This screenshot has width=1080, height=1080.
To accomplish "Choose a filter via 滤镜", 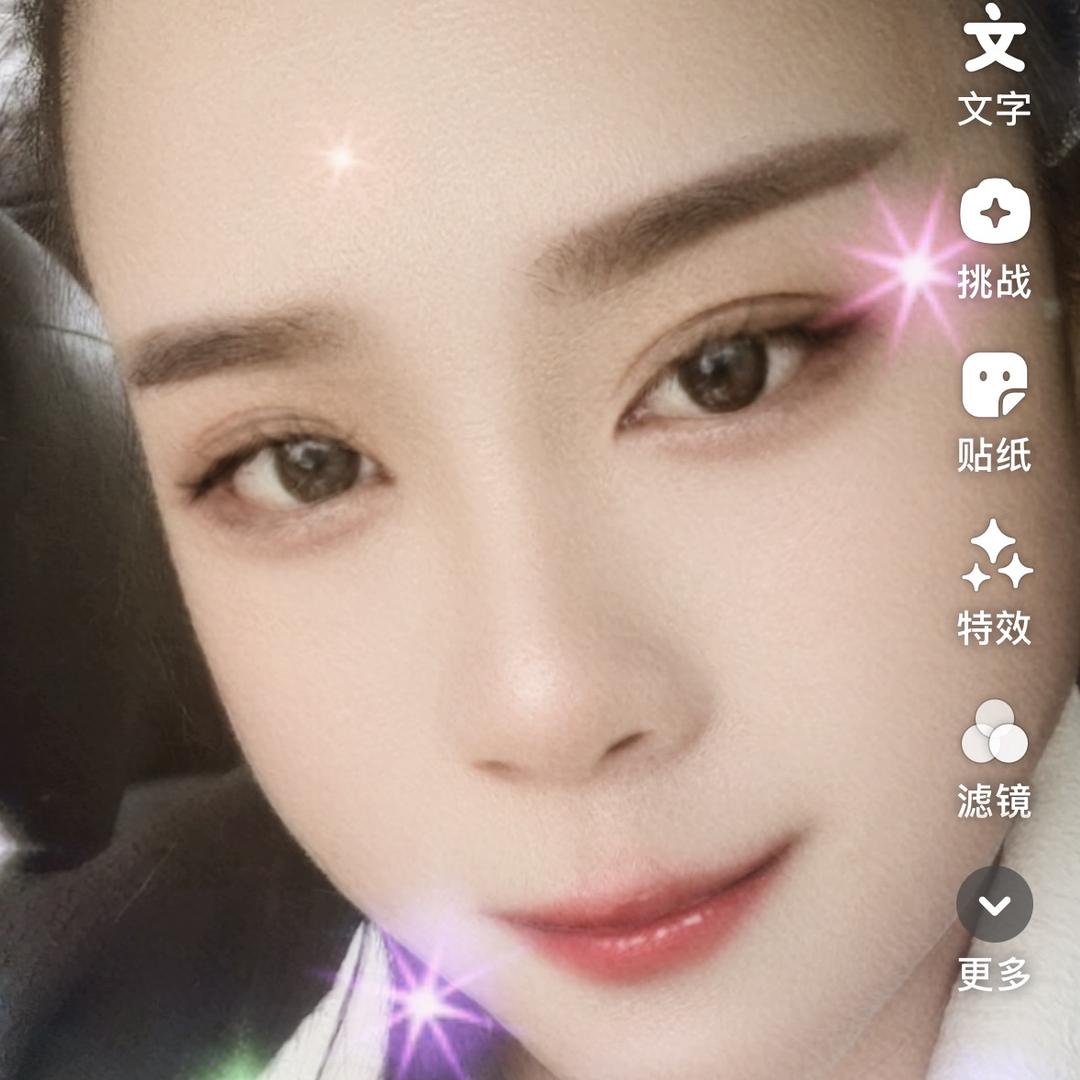I will (x=994, y=732).
